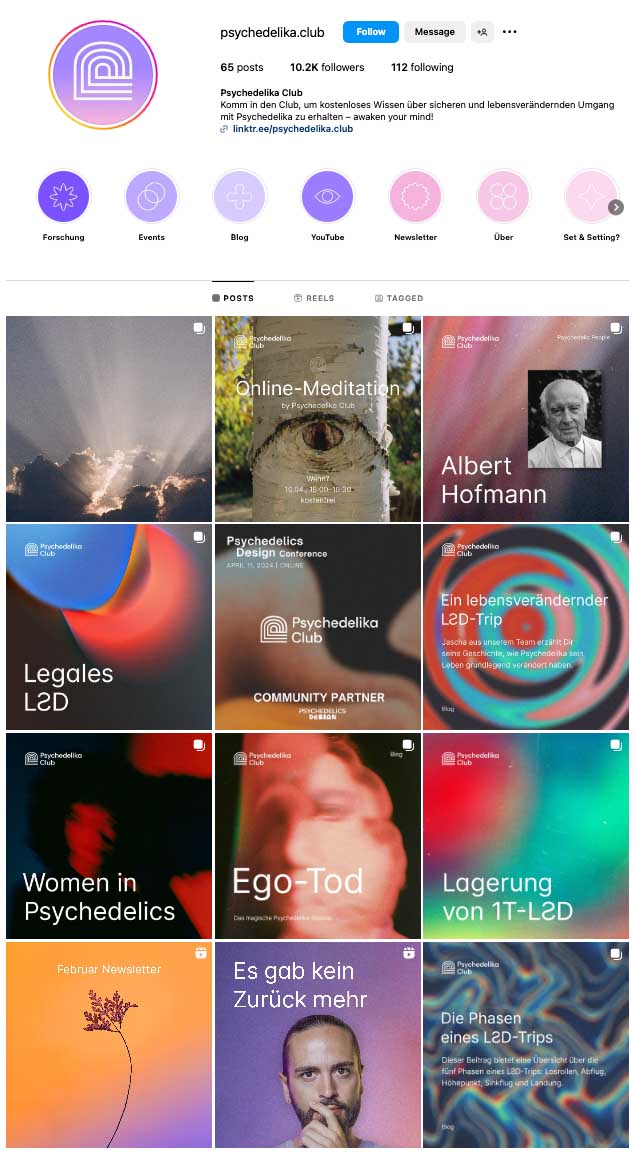Open the Lagerung von 1T-LSD post
Image resolution: width=634 pixels, height=1155 pixels.
[x=526, y=835]
